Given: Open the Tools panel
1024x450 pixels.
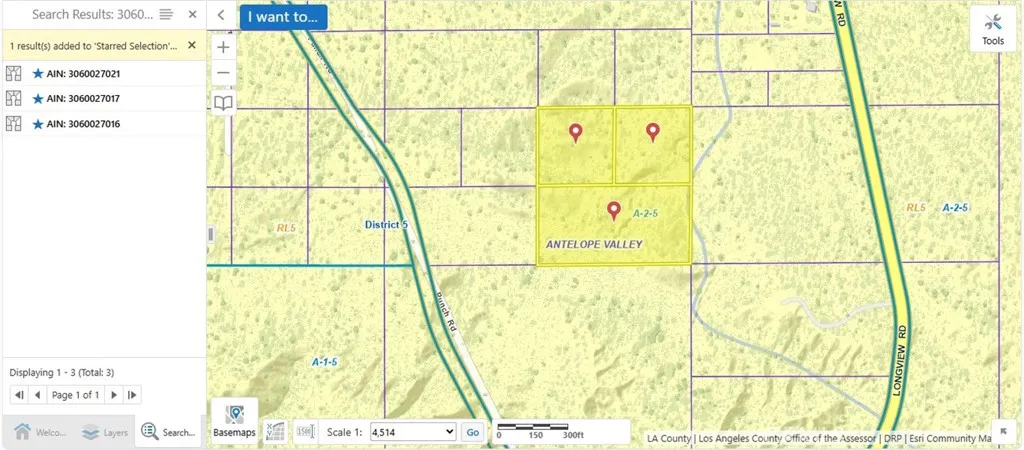Looking at the screenshot, I should pyautogui.click(x=992, y=29).
